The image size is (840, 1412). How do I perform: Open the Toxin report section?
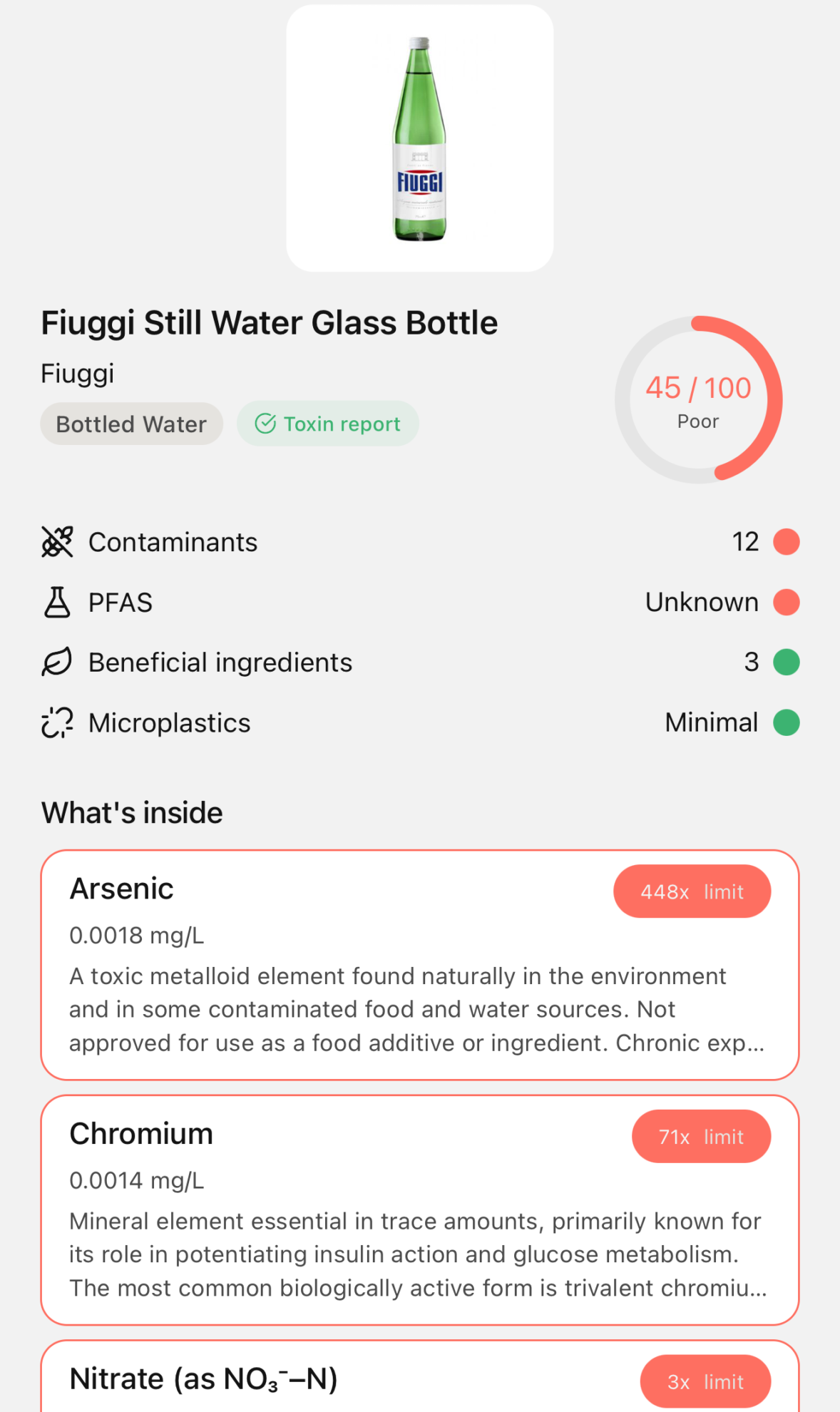click(x=327, y=423)
